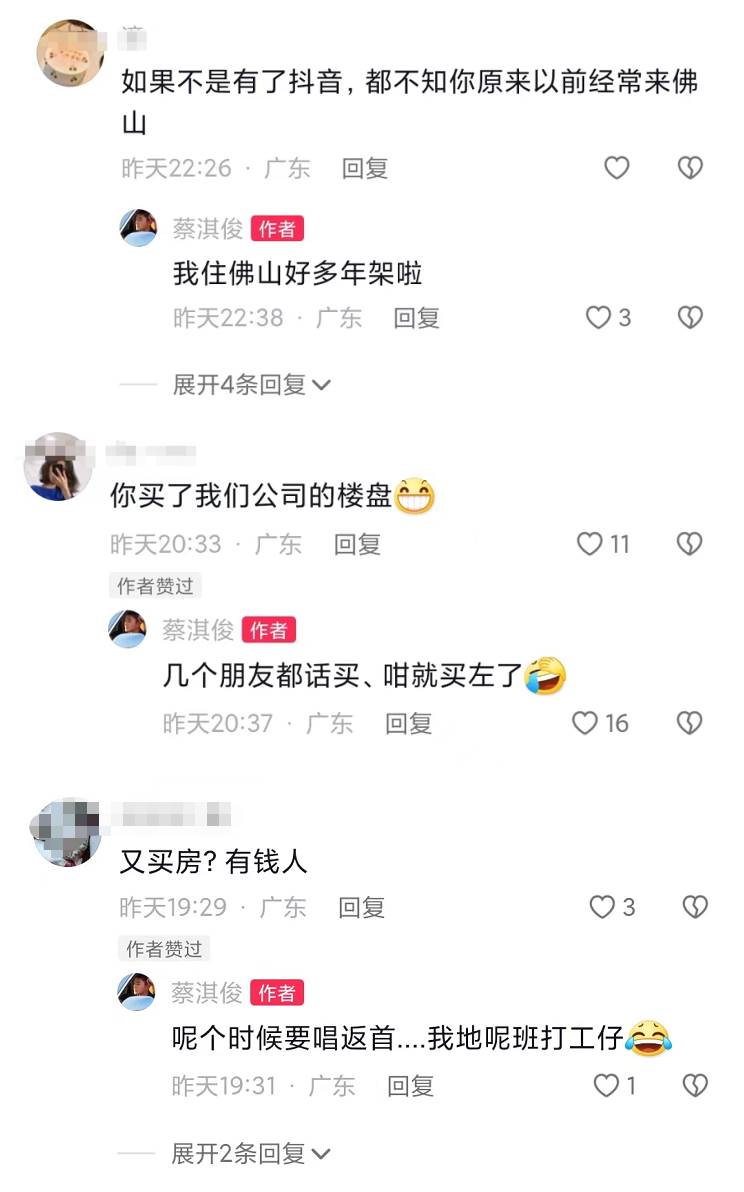
Task: Reply to the author's 昨天20:37 reply
Action: 408,724
